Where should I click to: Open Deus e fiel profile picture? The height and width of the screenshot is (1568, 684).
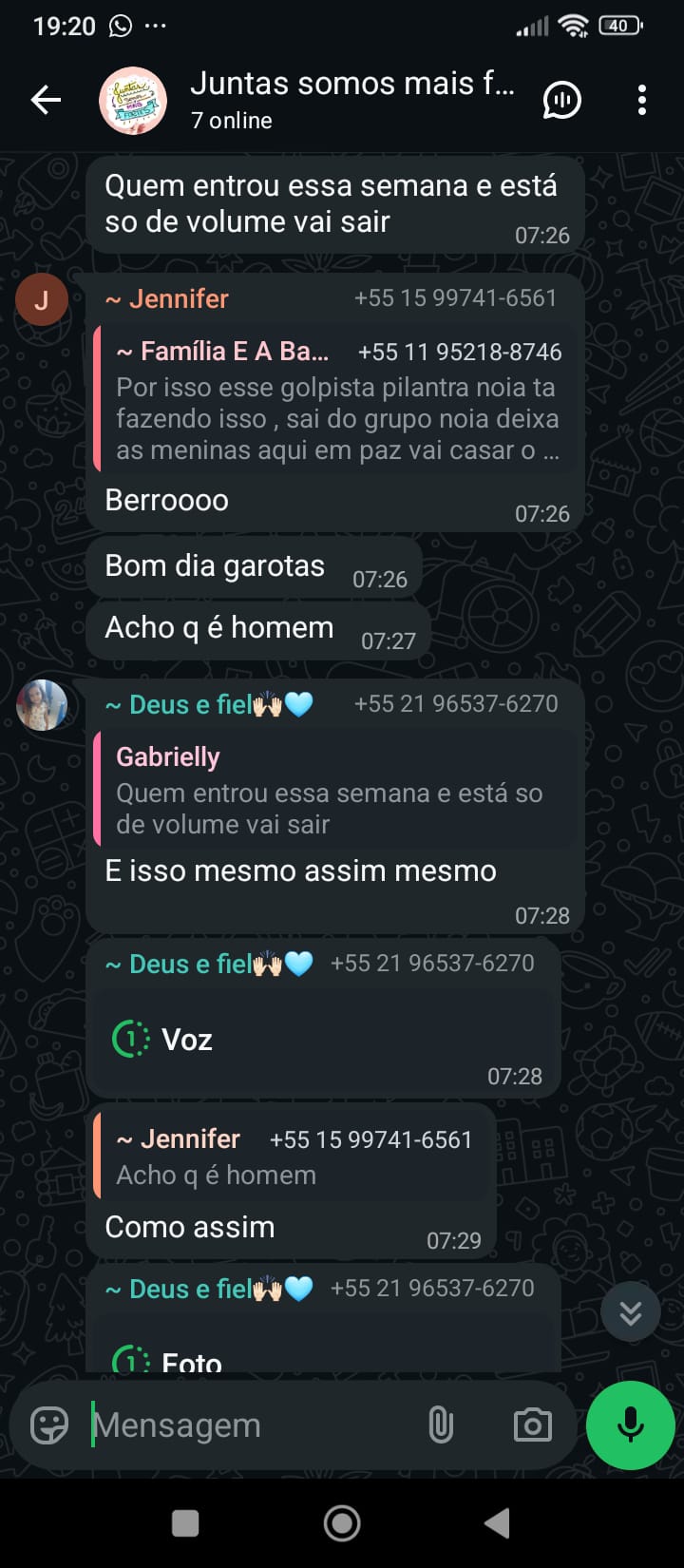(42, 705)
